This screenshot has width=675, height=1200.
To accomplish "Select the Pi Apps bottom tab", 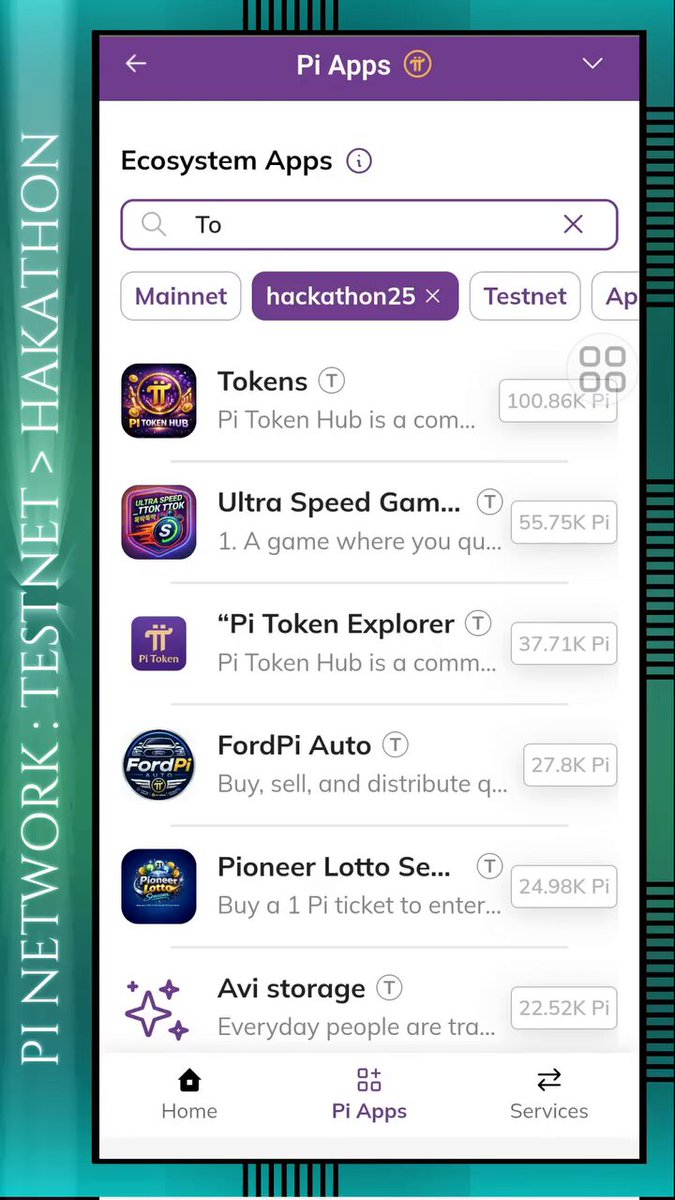I will 369,1094.
